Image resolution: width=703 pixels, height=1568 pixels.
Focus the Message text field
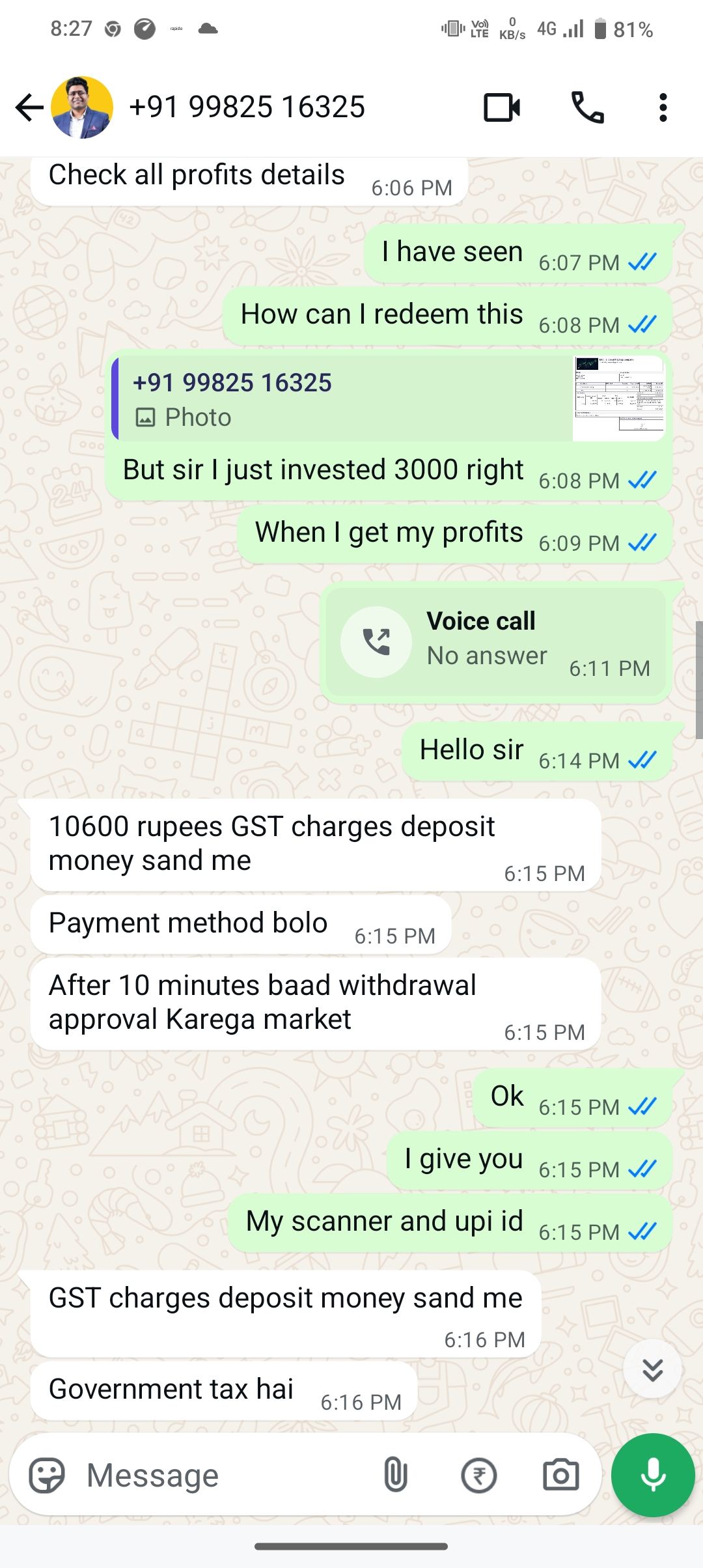coord(221,1475)
